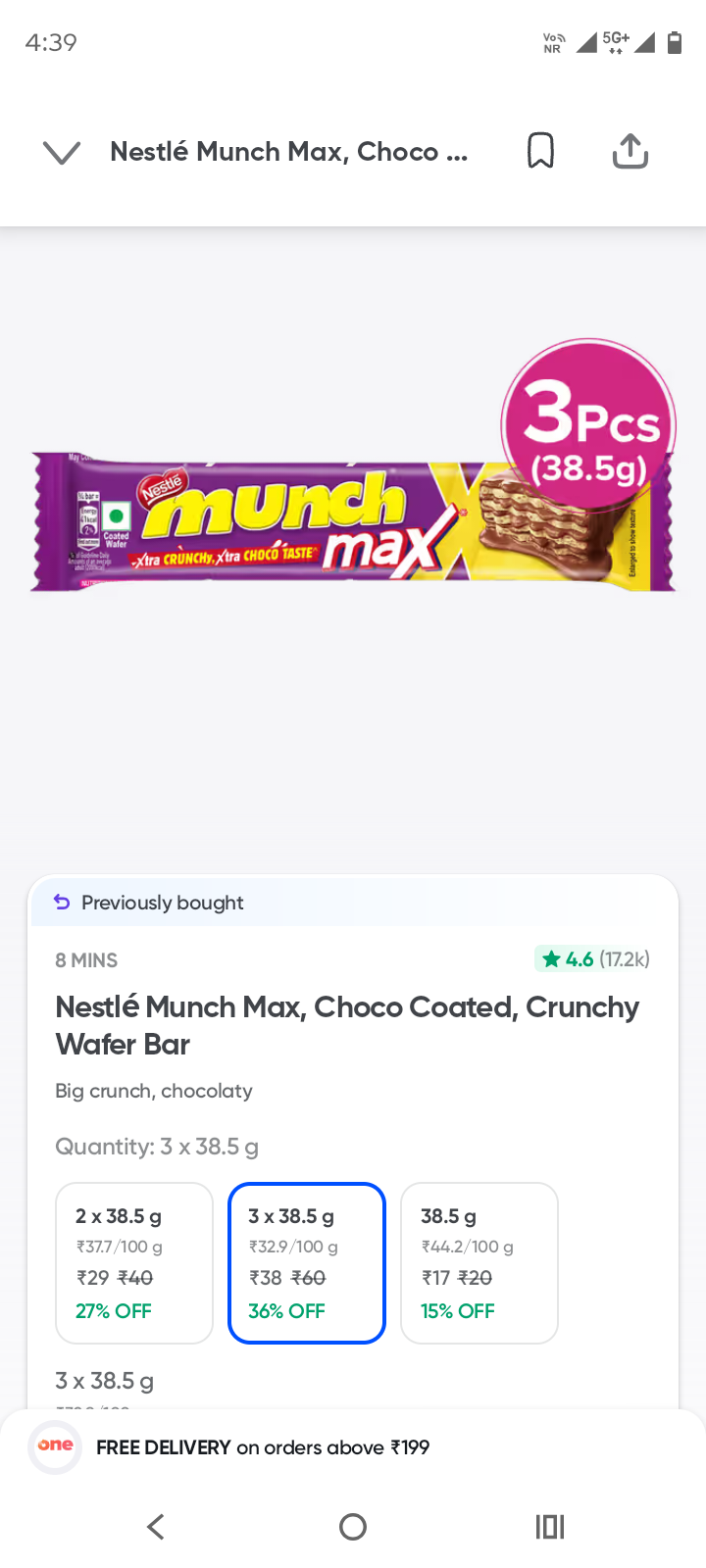This screenshot has width=706, height=1568.
Task: Select the 2 x 38.5 g pack option
Action: [x=134, y=1262]
